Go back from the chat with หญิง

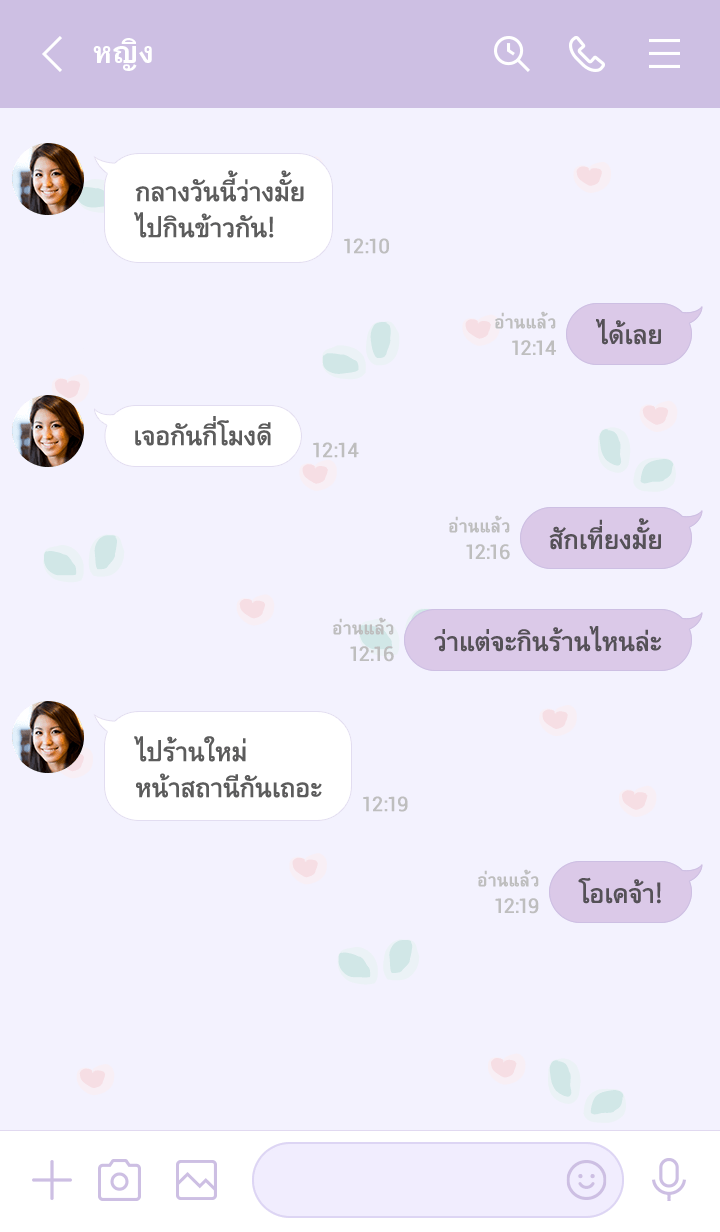tap(52, 54)
